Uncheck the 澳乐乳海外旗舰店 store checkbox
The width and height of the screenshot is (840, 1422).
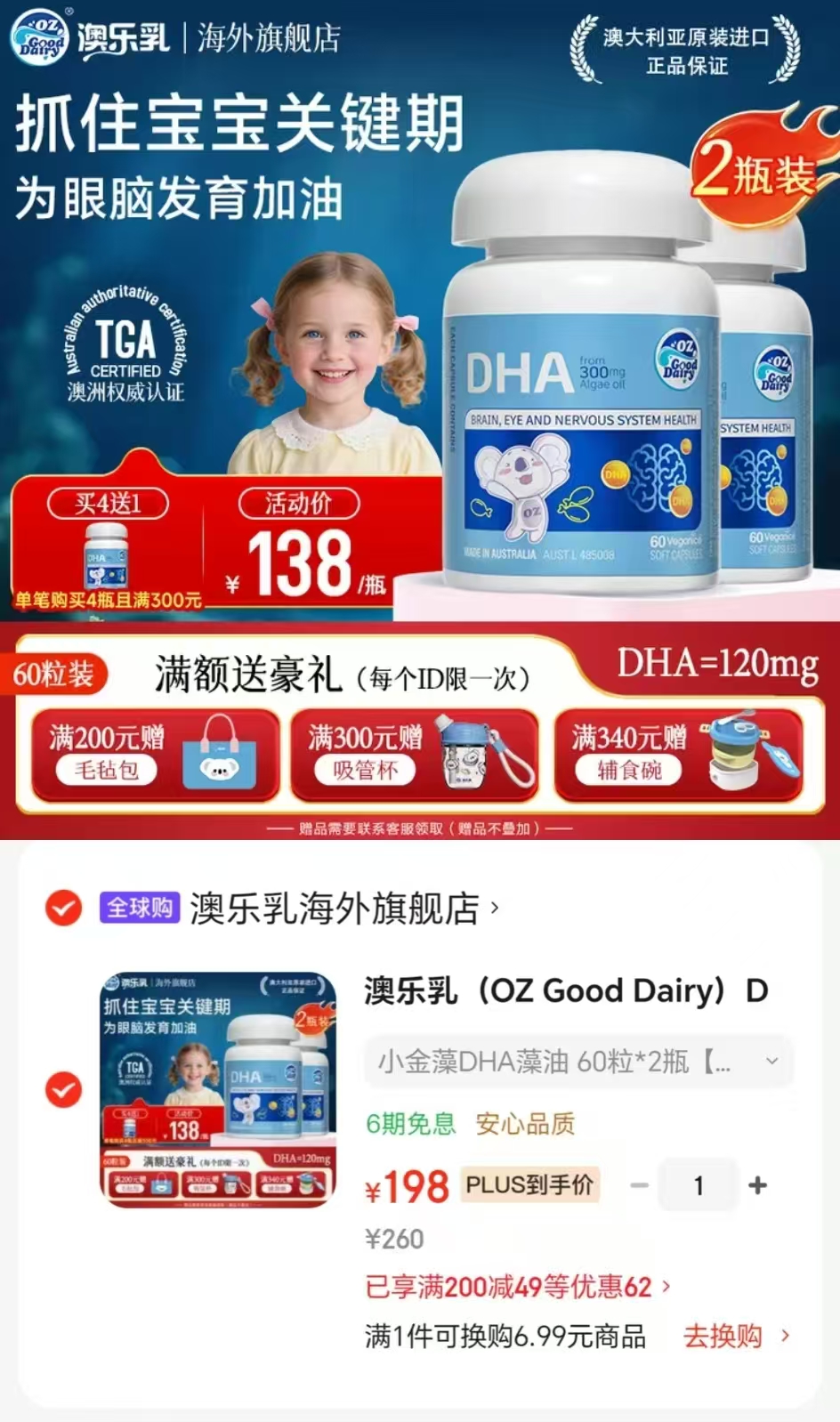(x=63, y=908)
